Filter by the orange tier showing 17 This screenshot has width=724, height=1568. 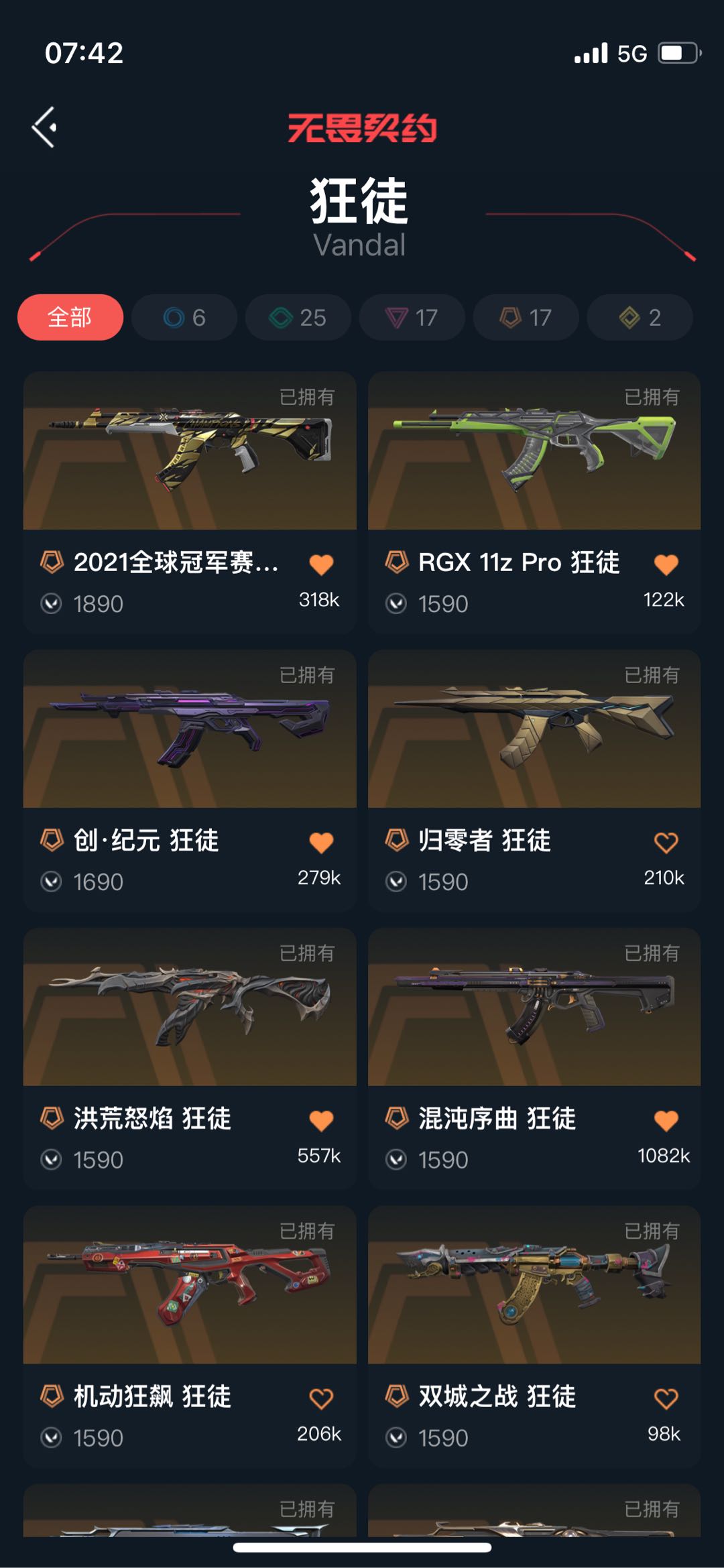click(x=526, y=317)
